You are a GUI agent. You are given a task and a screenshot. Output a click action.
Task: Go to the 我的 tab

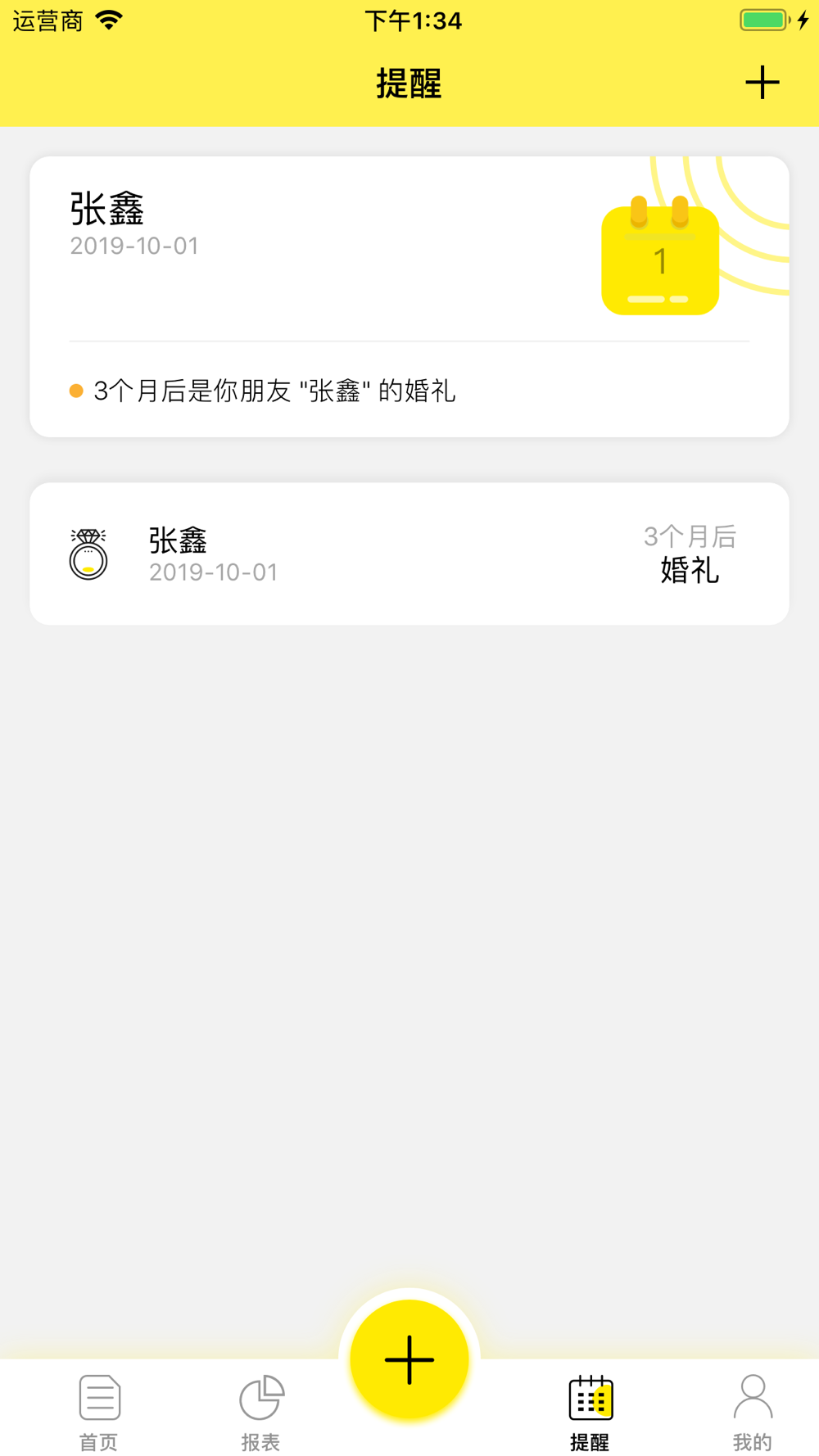click(752, 1413)
